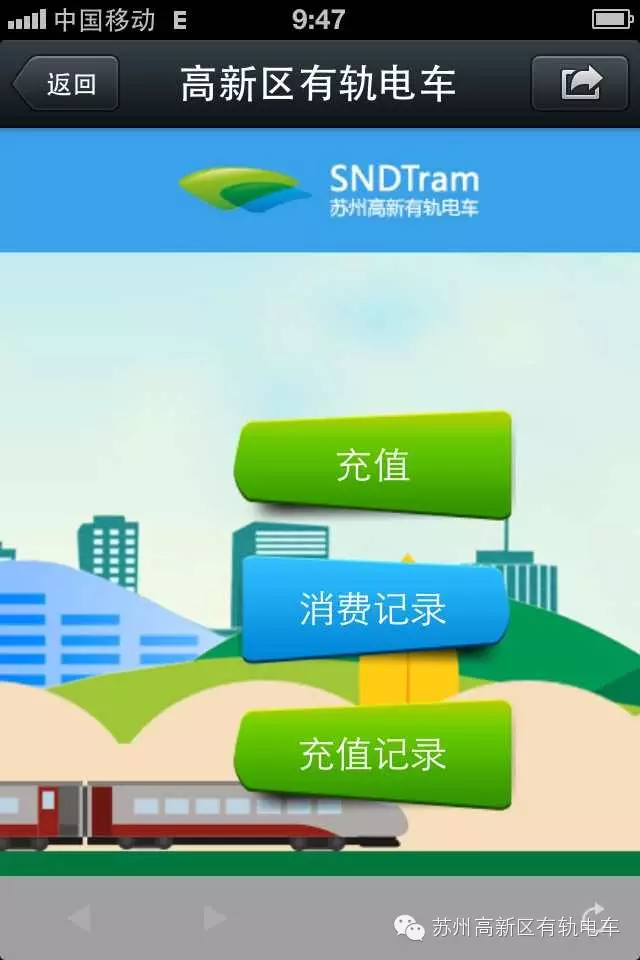
Task: Tap the 返回 back button
Action: point(67,83)
